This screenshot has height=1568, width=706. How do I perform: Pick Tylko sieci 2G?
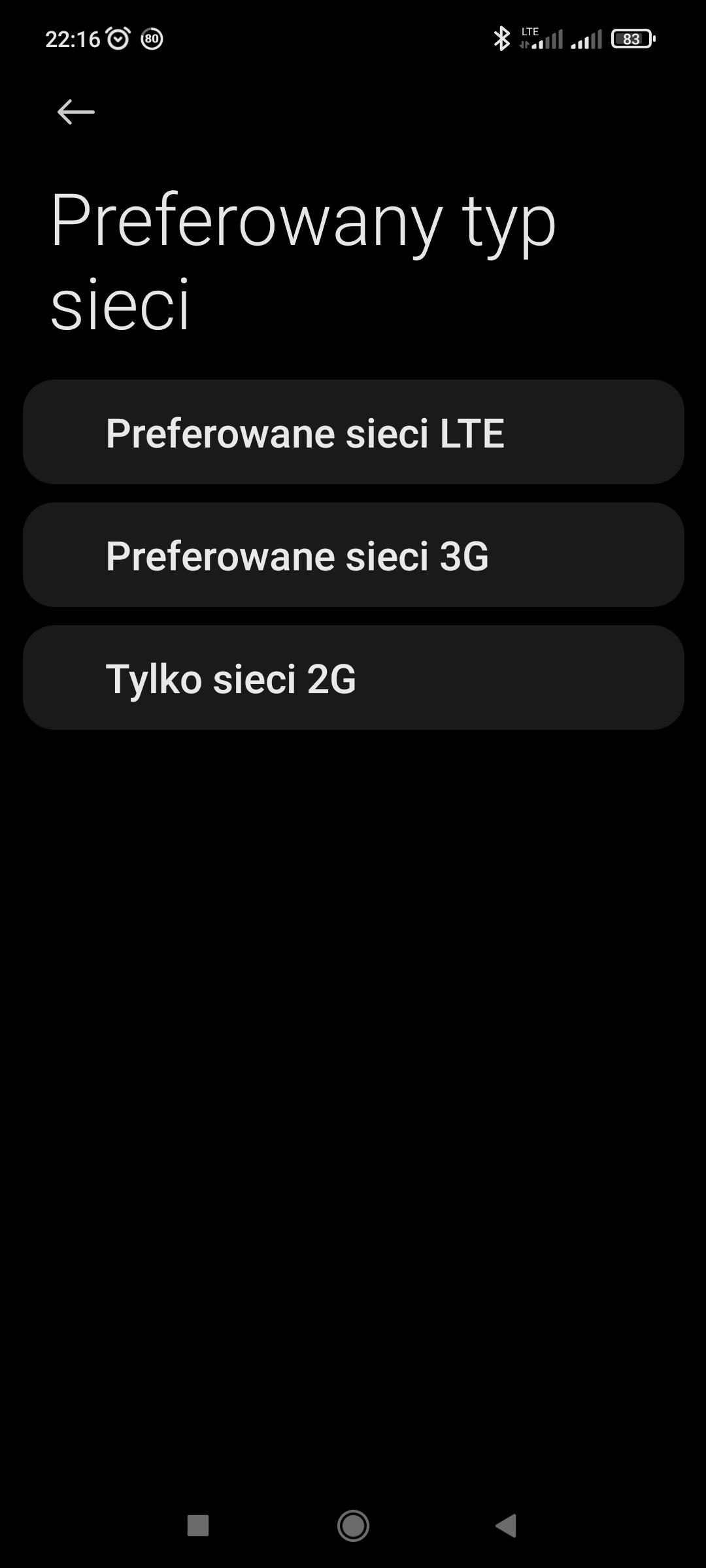(x=353, y=678)
